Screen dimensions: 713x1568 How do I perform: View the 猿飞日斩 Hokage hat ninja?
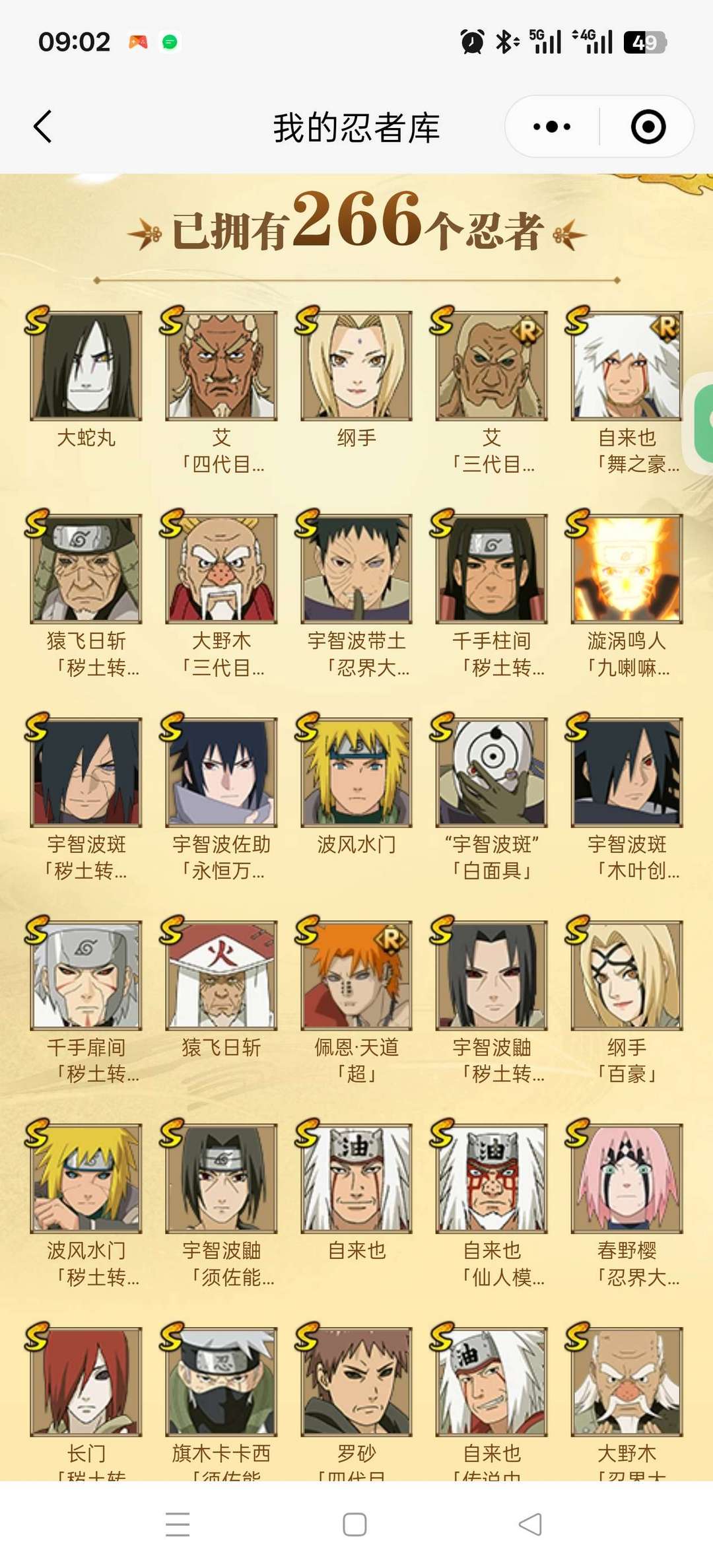[x=221, y=976]
